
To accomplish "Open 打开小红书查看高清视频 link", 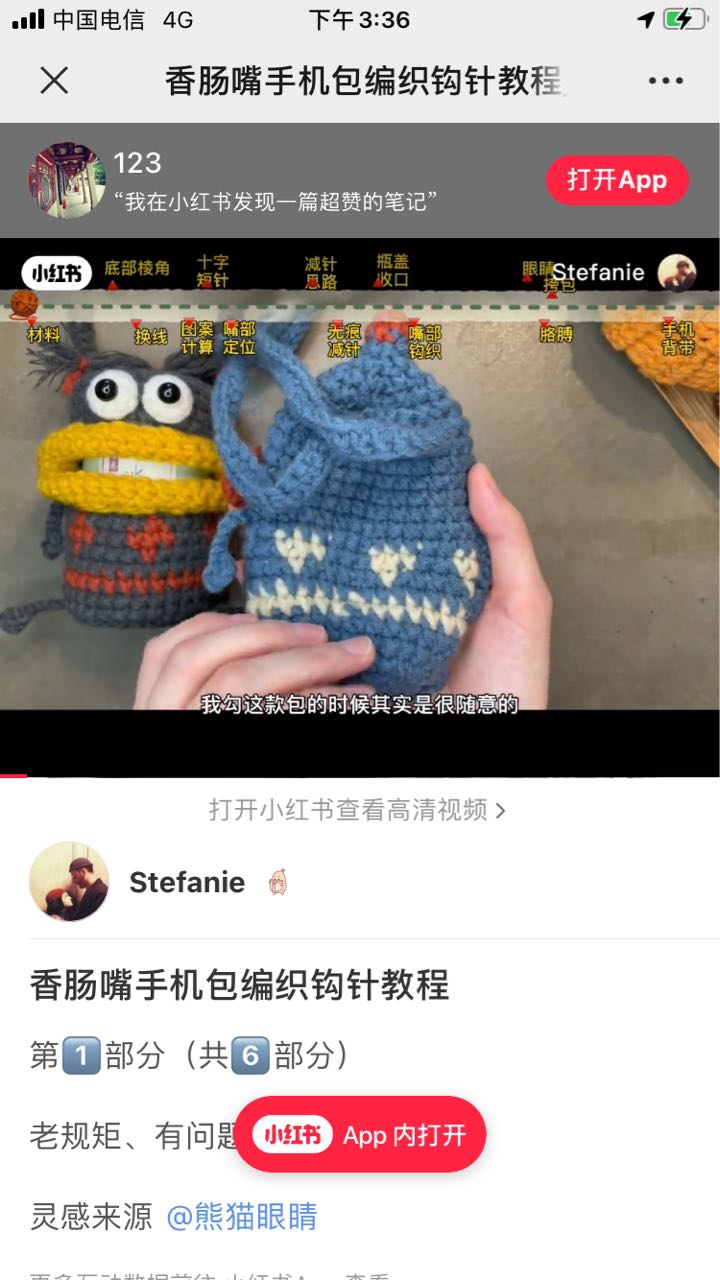I will click(357, 809).
